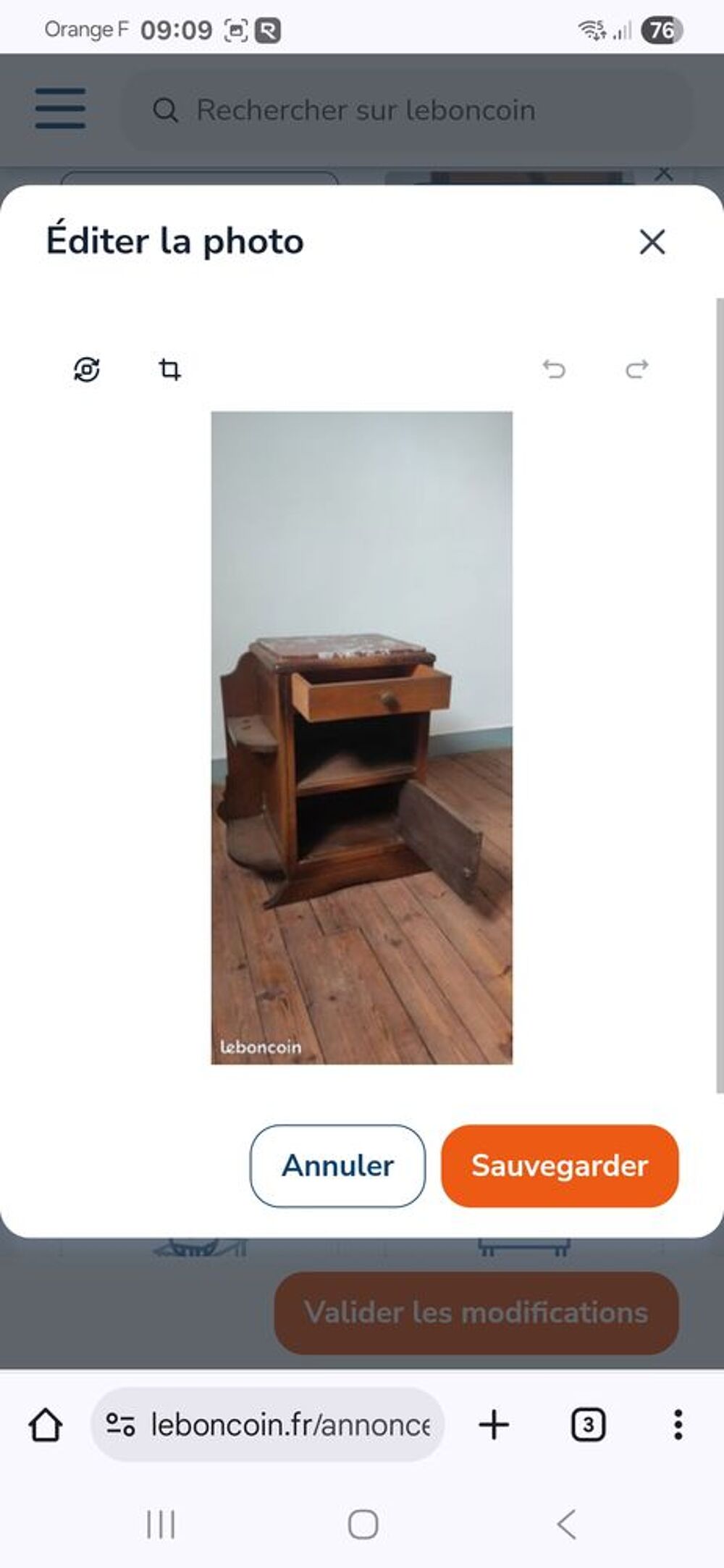Open a new browser tab
The height and width of the screenshot is (1568, 724).
coord(494,1425)
